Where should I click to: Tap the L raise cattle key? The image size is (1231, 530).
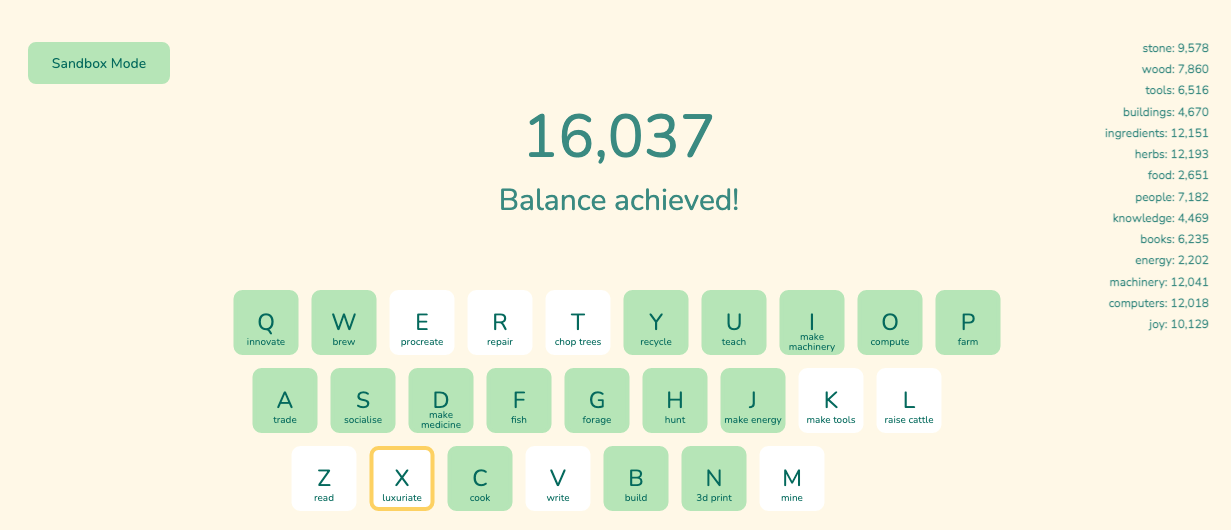click(x=909, y=401)
